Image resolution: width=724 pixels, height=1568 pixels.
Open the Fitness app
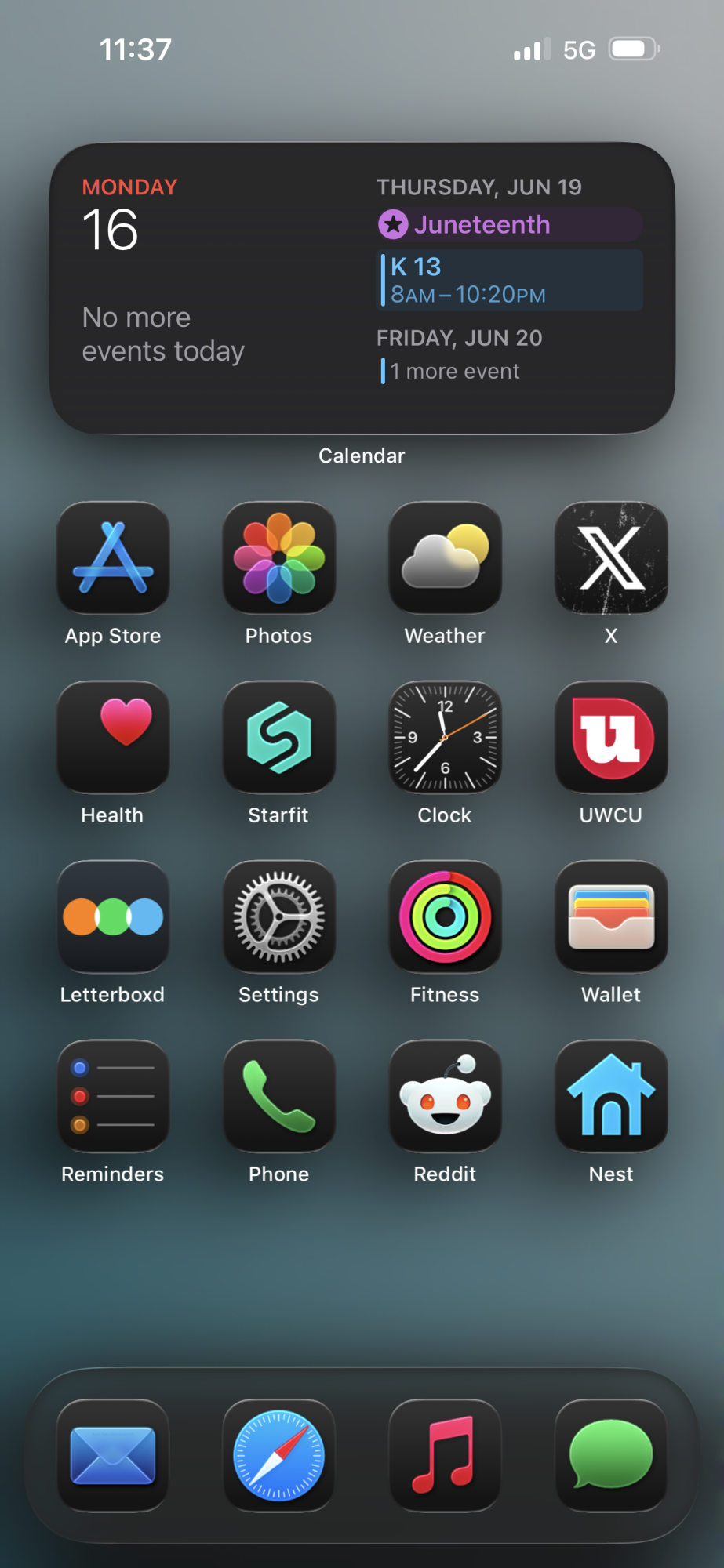pyautogui.click(x=445, y=917)
